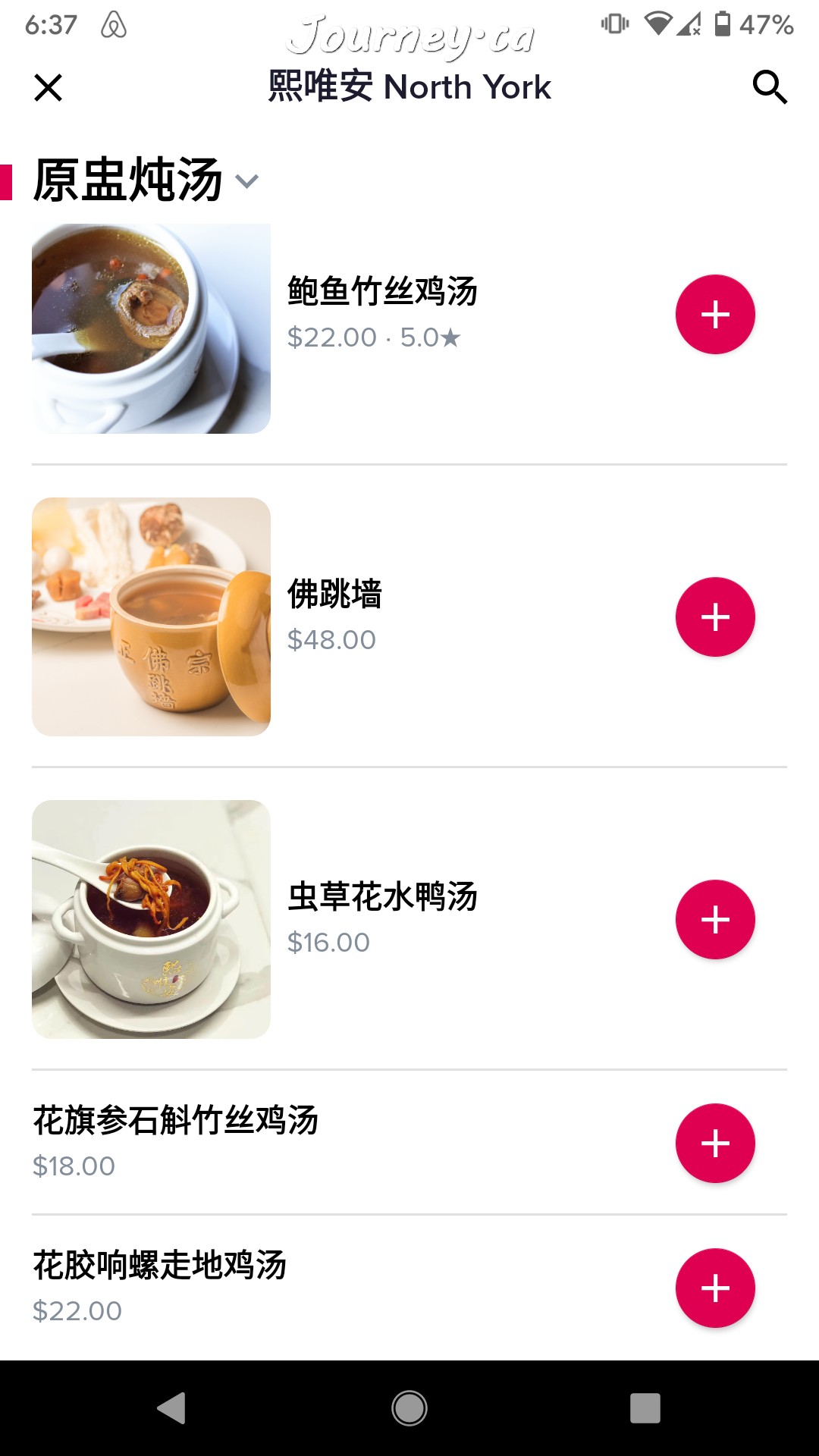This screenshot has height=1456, width=819.
Task: Add 鲍鱼竹丝鸡汤 to the order
Action: pyautogui.click(x=715, y=315)
